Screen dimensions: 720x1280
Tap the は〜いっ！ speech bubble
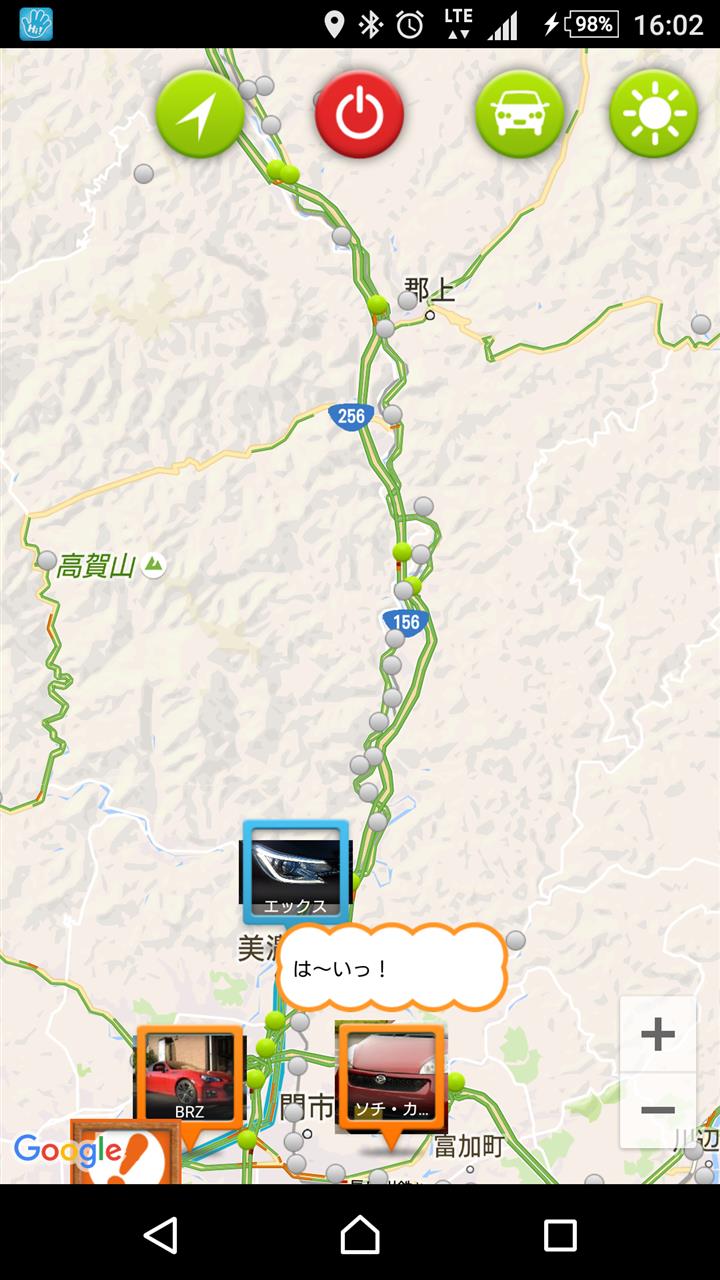pyautogui.click(x=392, y=968)
